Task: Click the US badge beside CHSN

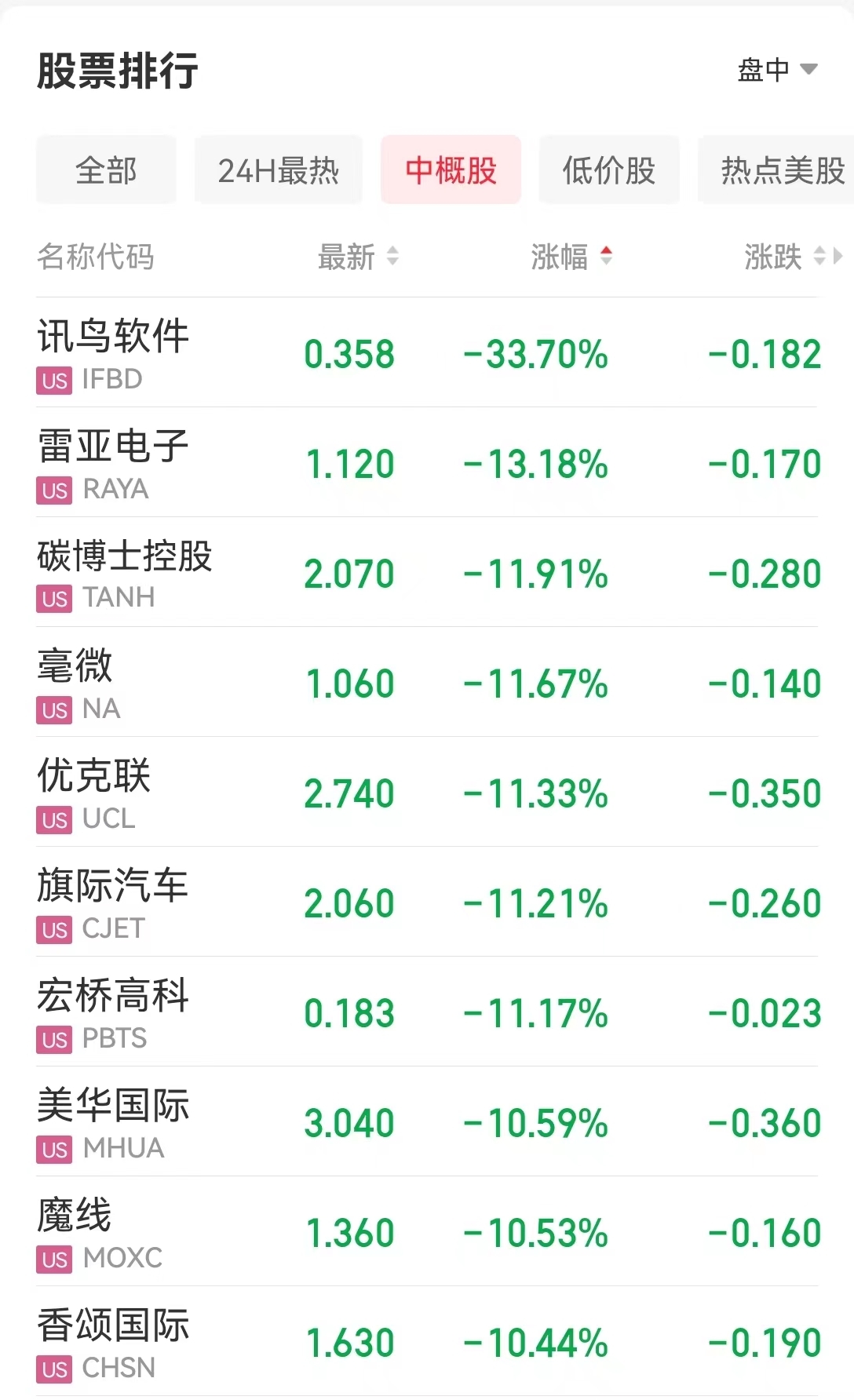Action: tap(53, 1369)
